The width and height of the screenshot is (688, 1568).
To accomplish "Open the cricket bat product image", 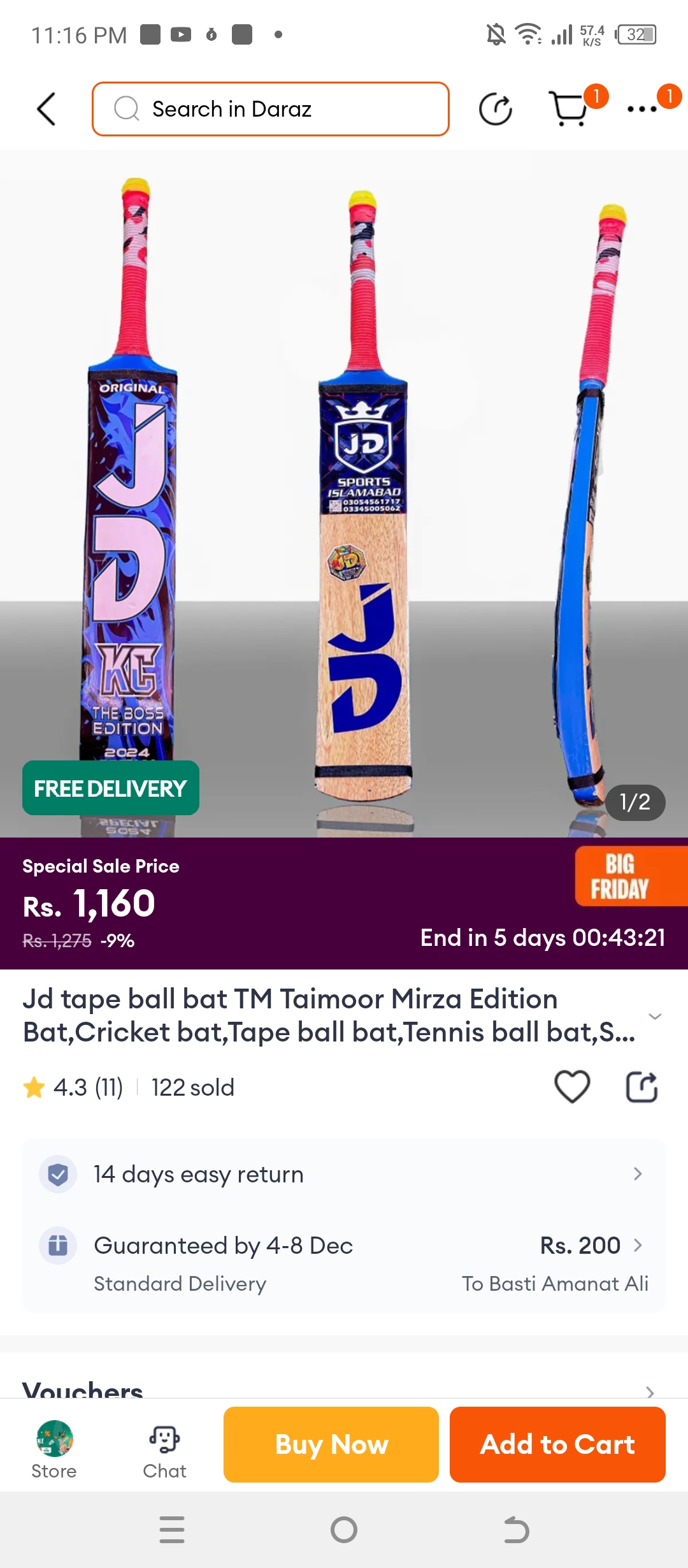I will coord(344,491).
